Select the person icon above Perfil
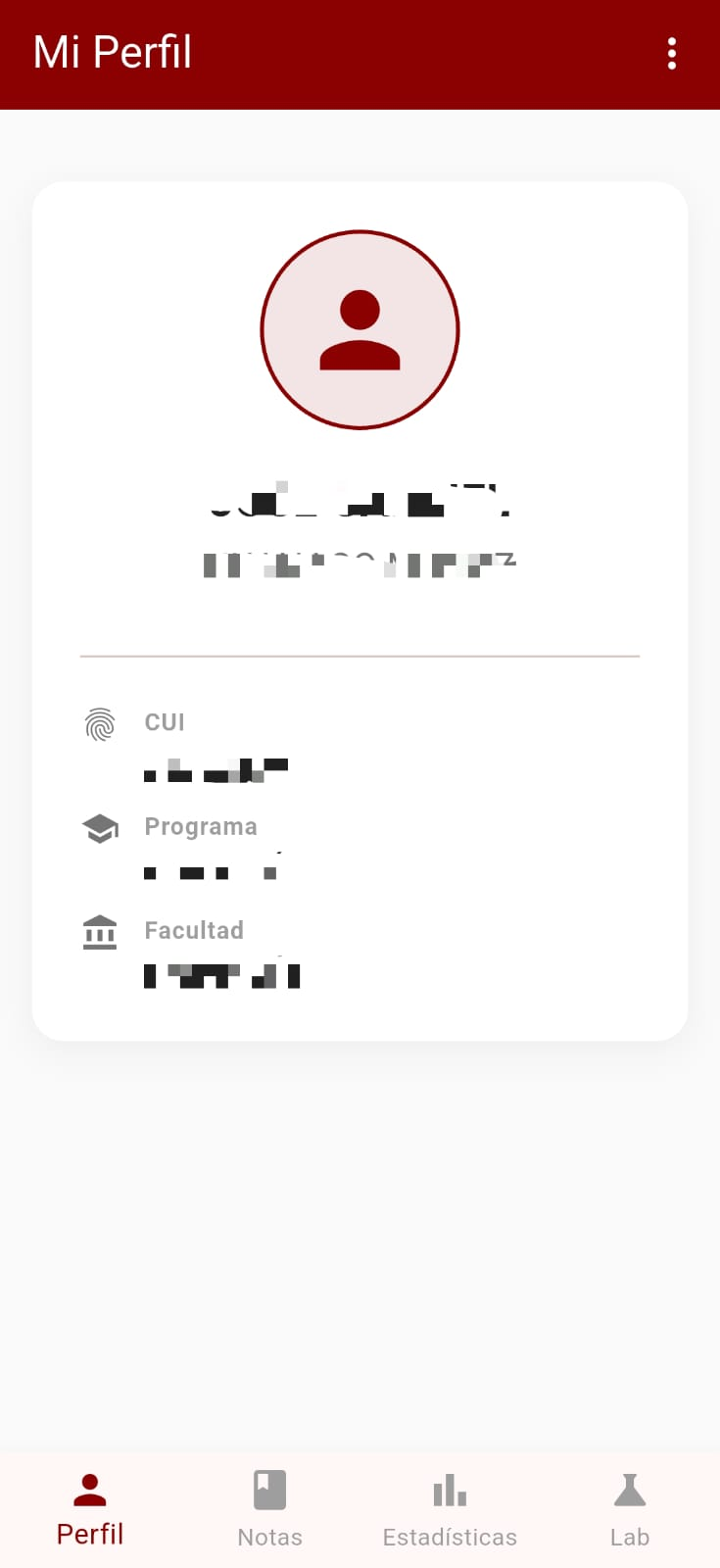This screenshot has width=720, height=1568. tap(89, 1487)
